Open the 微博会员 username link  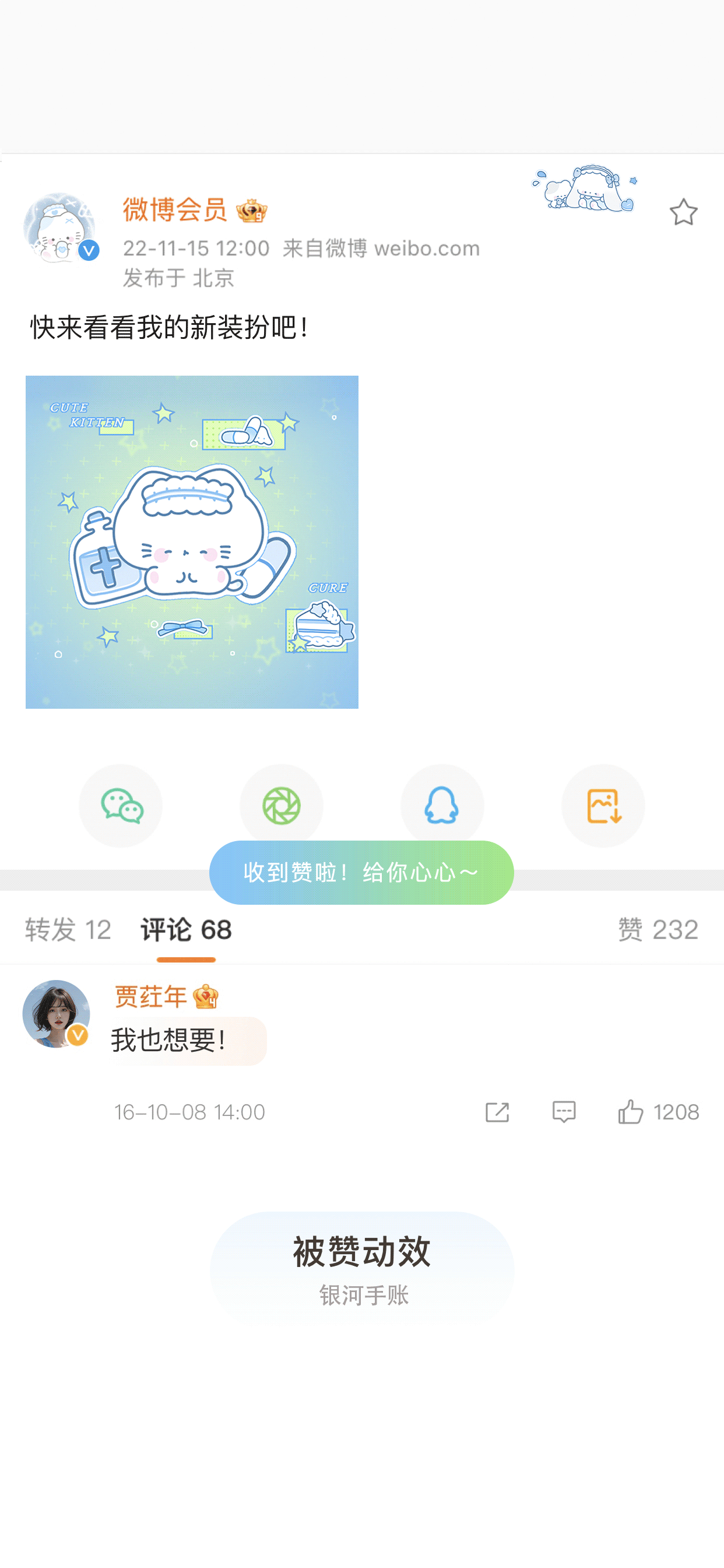175,210
